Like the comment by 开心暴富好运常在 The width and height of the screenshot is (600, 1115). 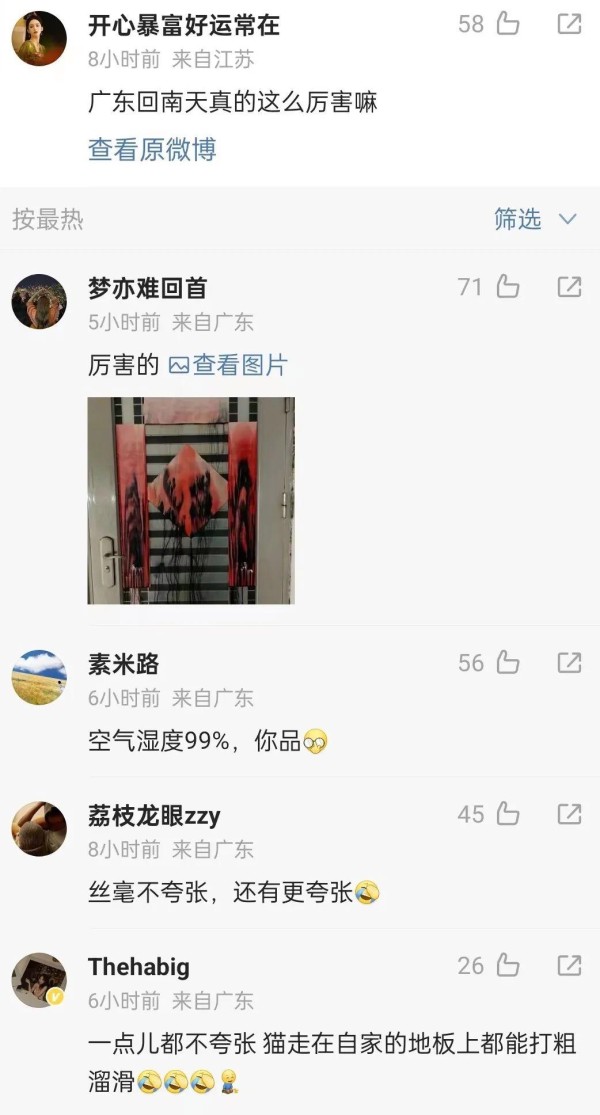pos(507,24)
